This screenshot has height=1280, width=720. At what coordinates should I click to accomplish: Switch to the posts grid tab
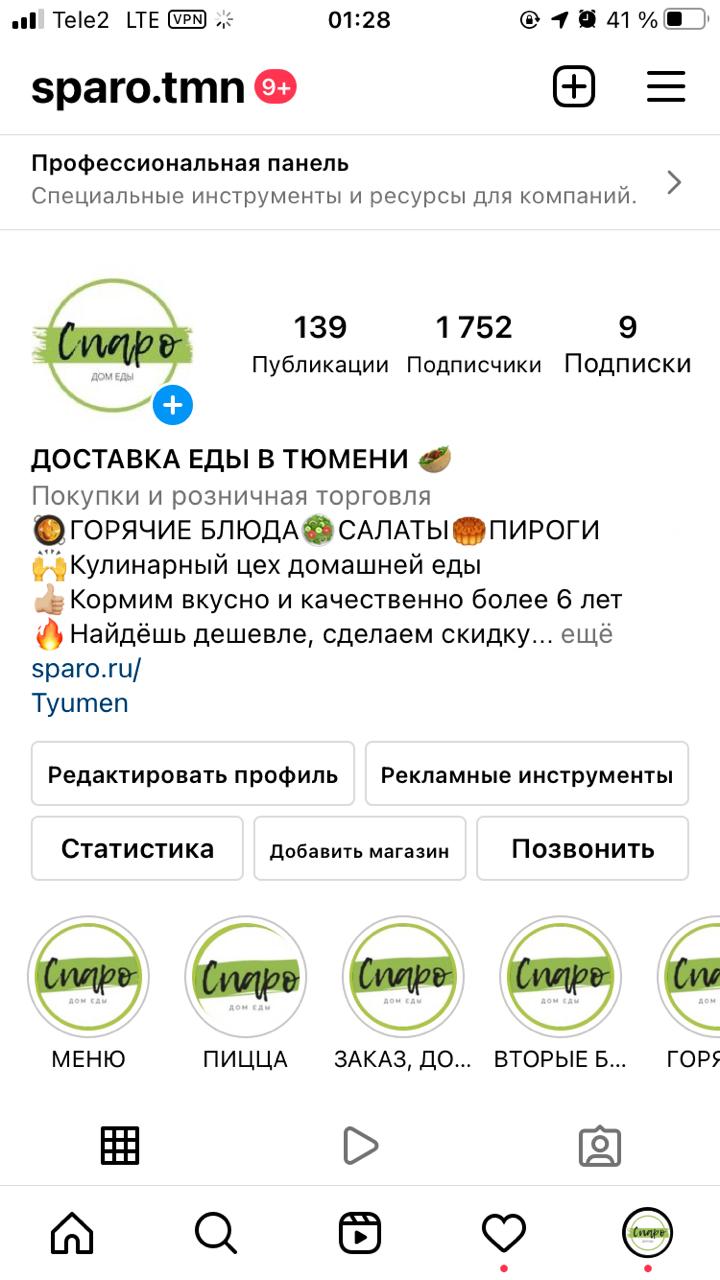coord(119,1146)
